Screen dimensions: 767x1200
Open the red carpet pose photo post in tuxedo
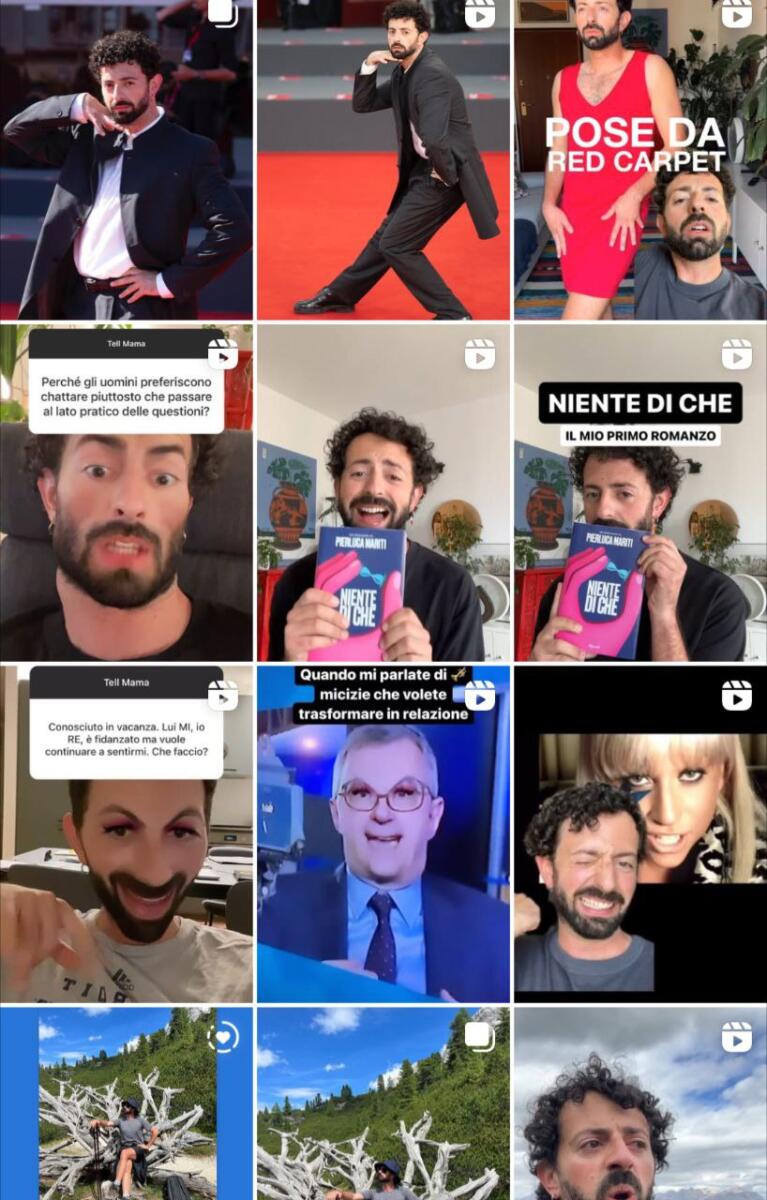point(126,160)
